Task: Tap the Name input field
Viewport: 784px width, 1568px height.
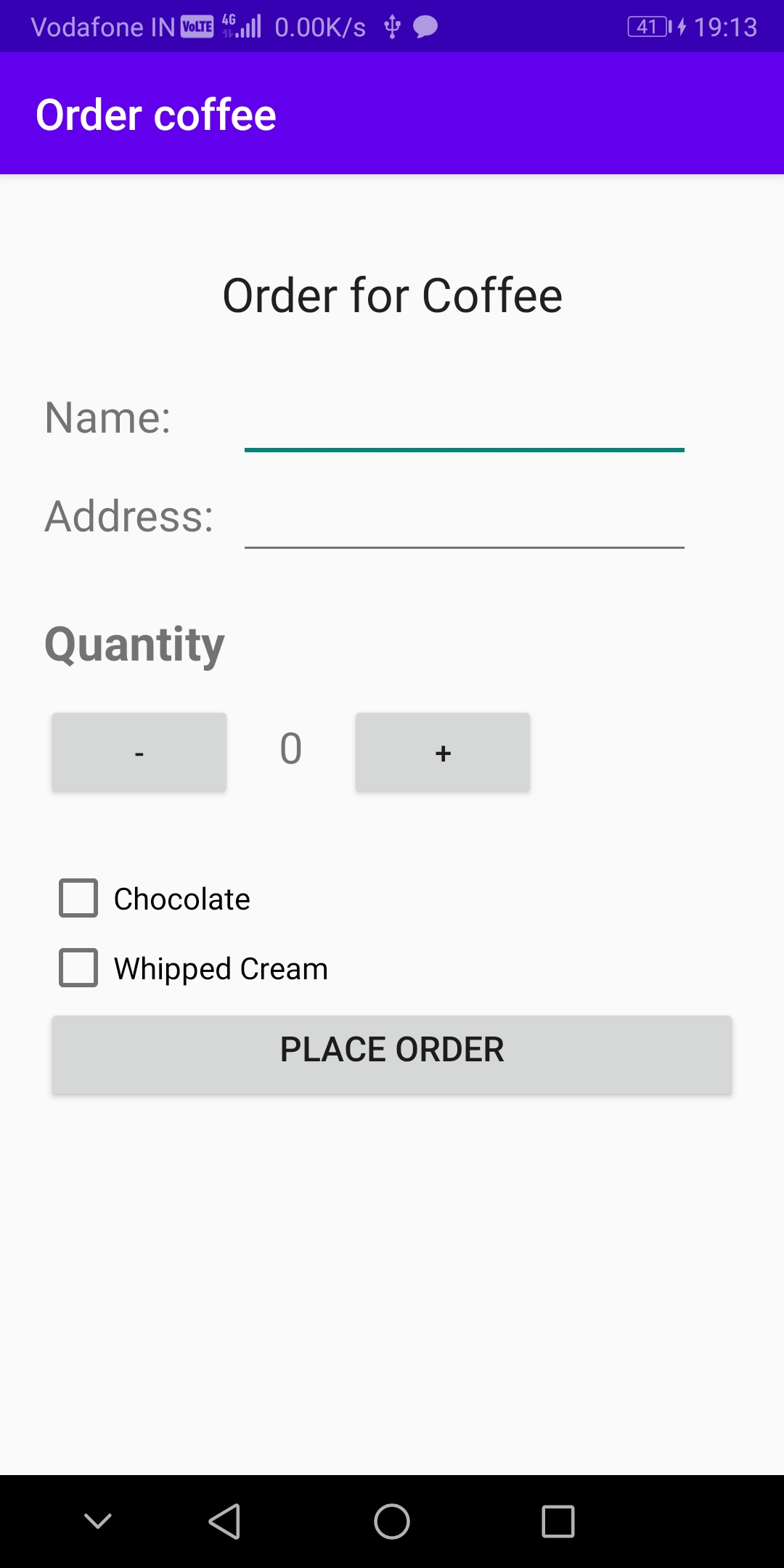Action: coord(465,421)
